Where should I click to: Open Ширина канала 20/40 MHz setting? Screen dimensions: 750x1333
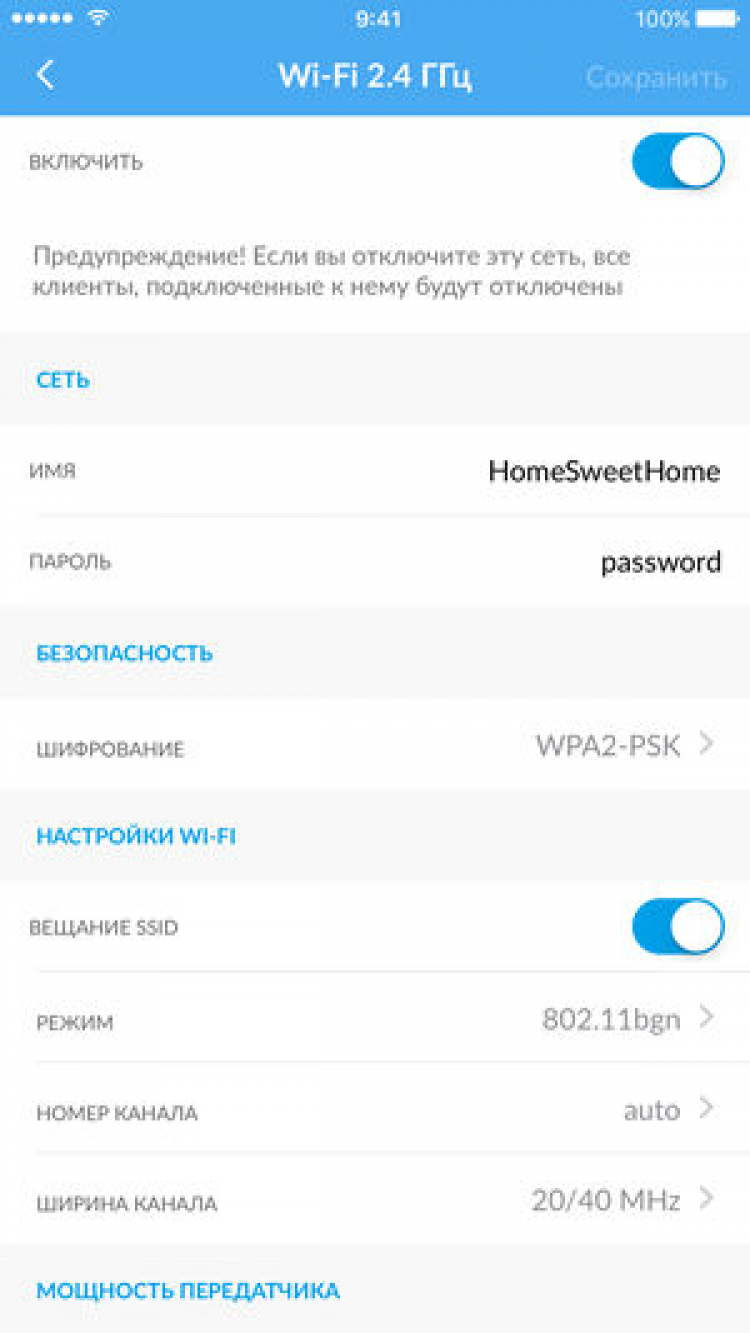click(622, 1200)
